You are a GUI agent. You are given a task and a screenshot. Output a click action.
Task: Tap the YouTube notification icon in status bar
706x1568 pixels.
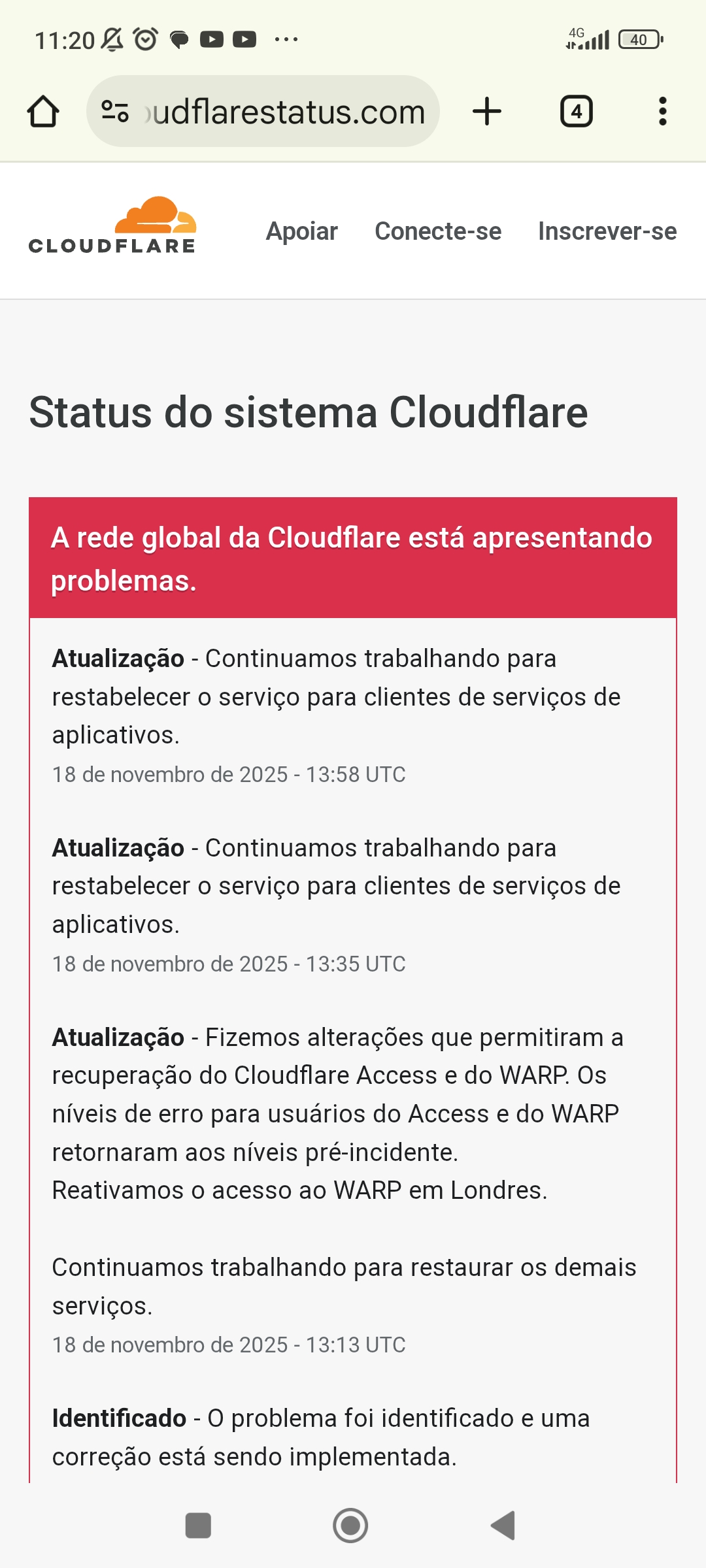pyautogui.click(x=212, y=39)
